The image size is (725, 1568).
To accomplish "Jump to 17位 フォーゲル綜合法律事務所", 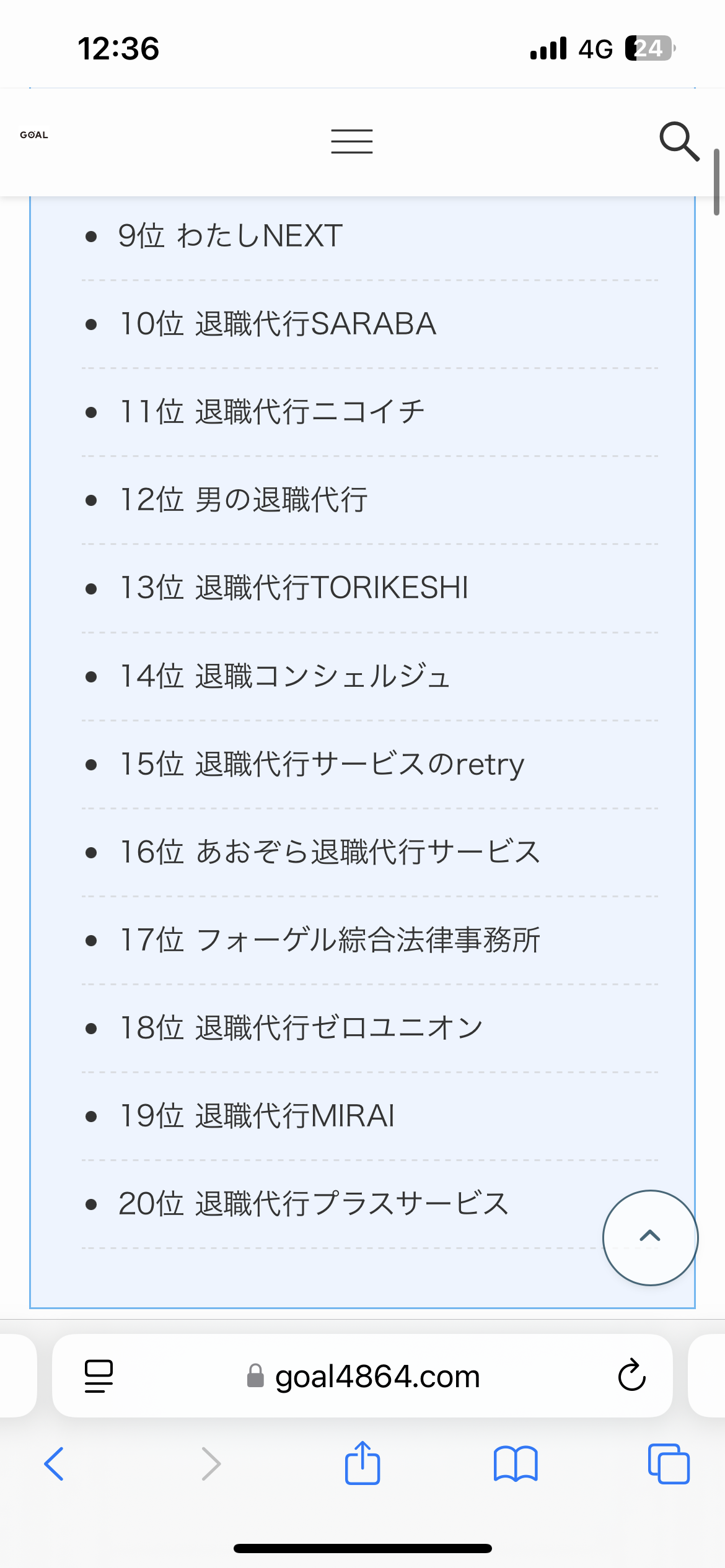I will pyautogui.click(x=329, y=939).
